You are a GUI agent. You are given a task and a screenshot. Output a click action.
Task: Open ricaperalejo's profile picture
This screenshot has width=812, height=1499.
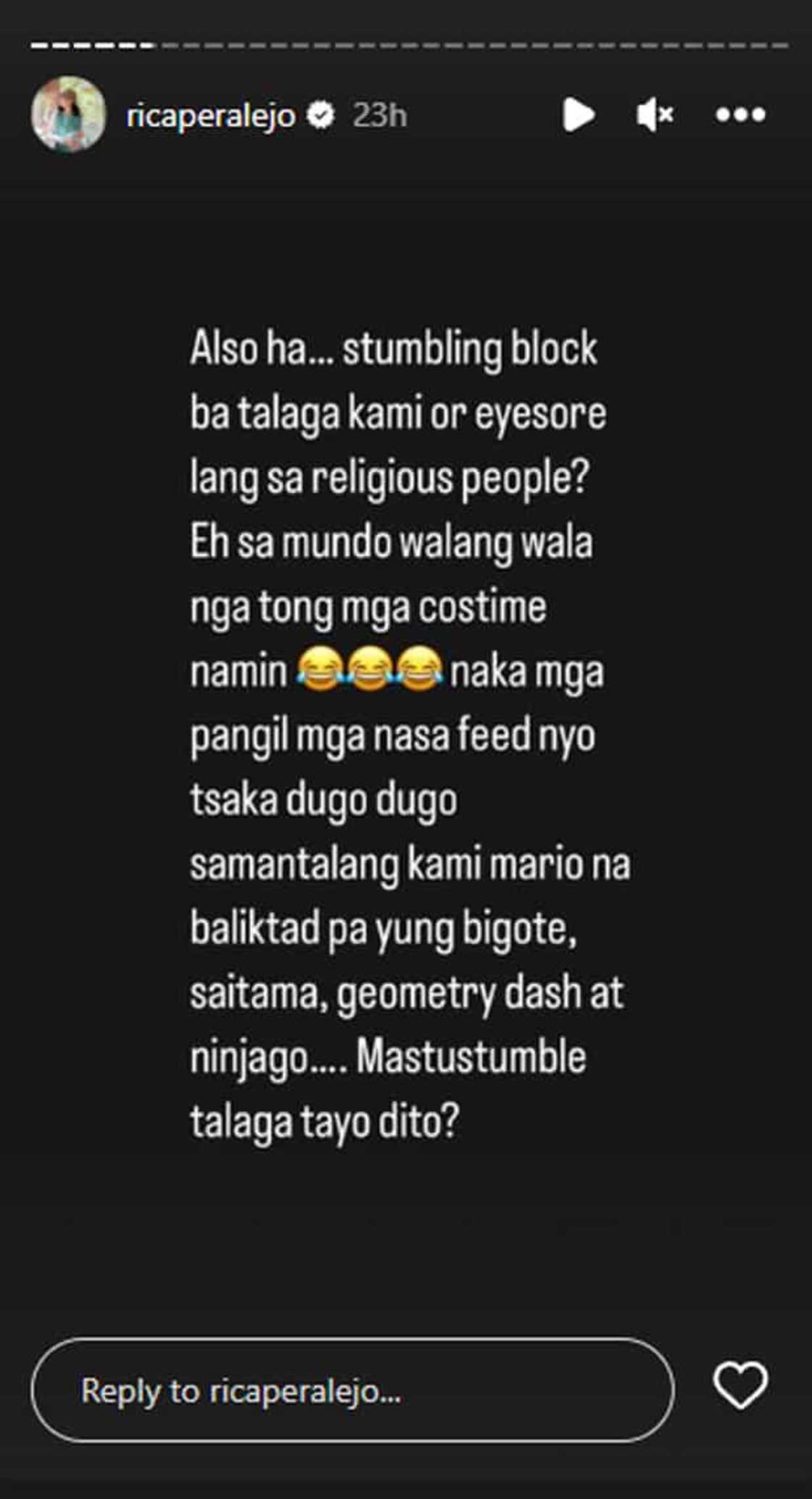[68, 115]
